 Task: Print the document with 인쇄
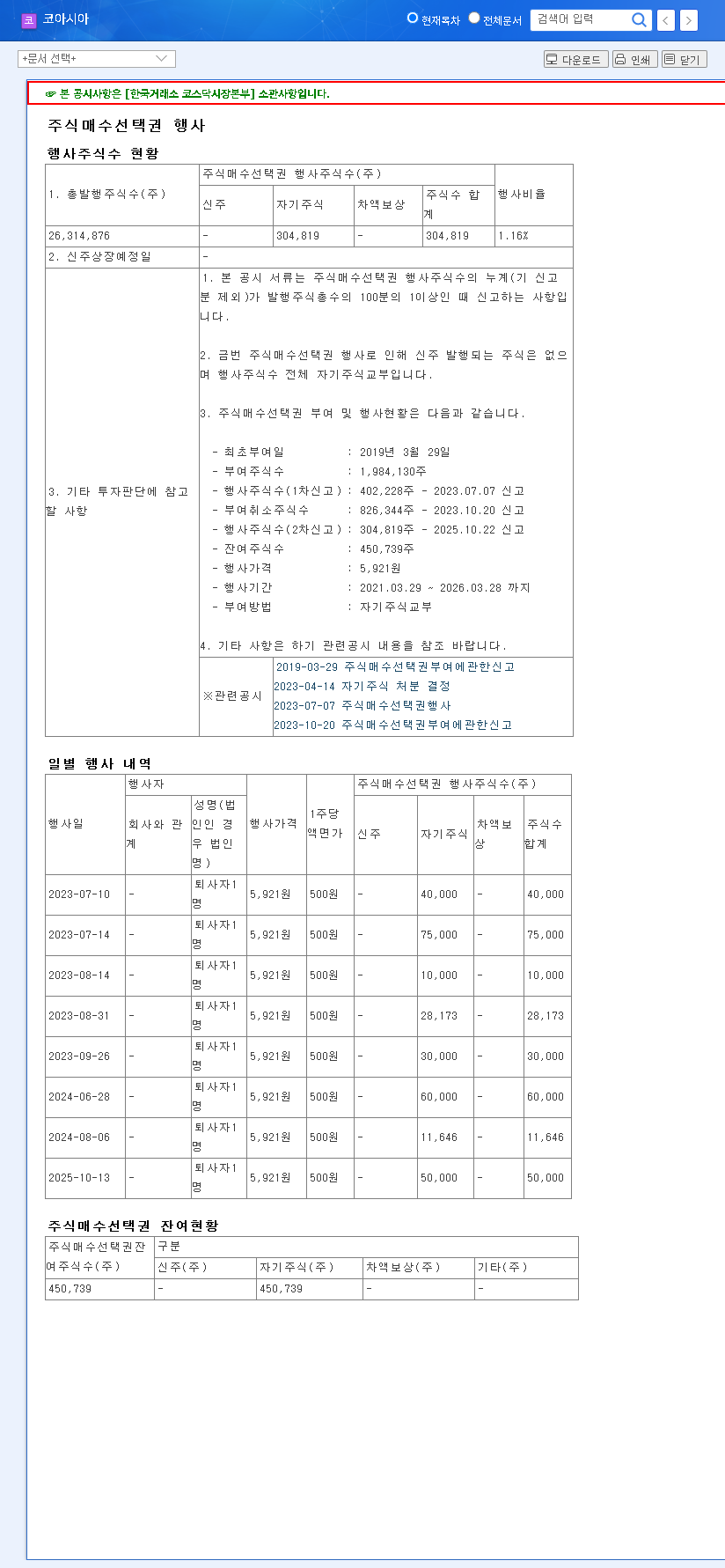[x=634, y=60]
